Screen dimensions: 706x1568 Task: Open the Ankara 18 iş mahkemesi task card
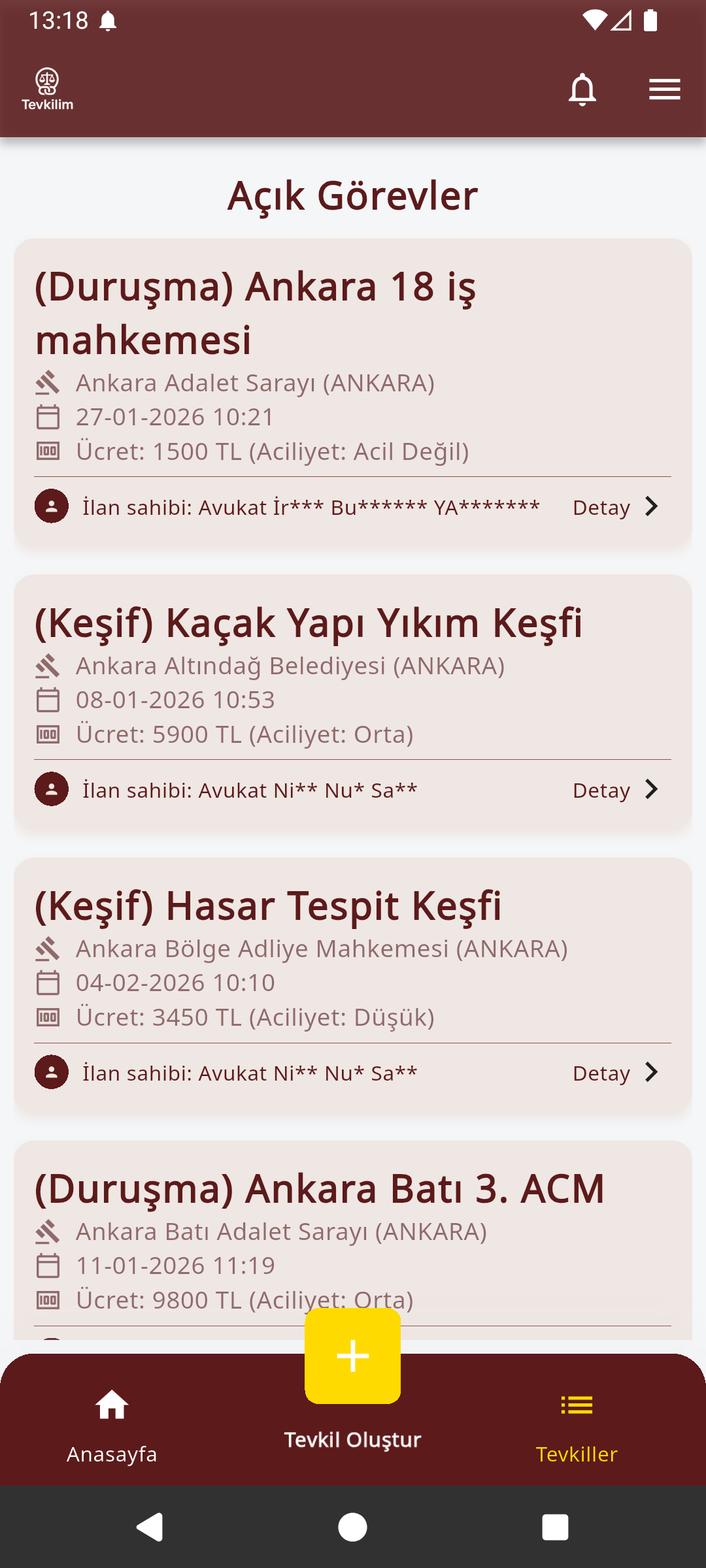(x=353, y=366)
